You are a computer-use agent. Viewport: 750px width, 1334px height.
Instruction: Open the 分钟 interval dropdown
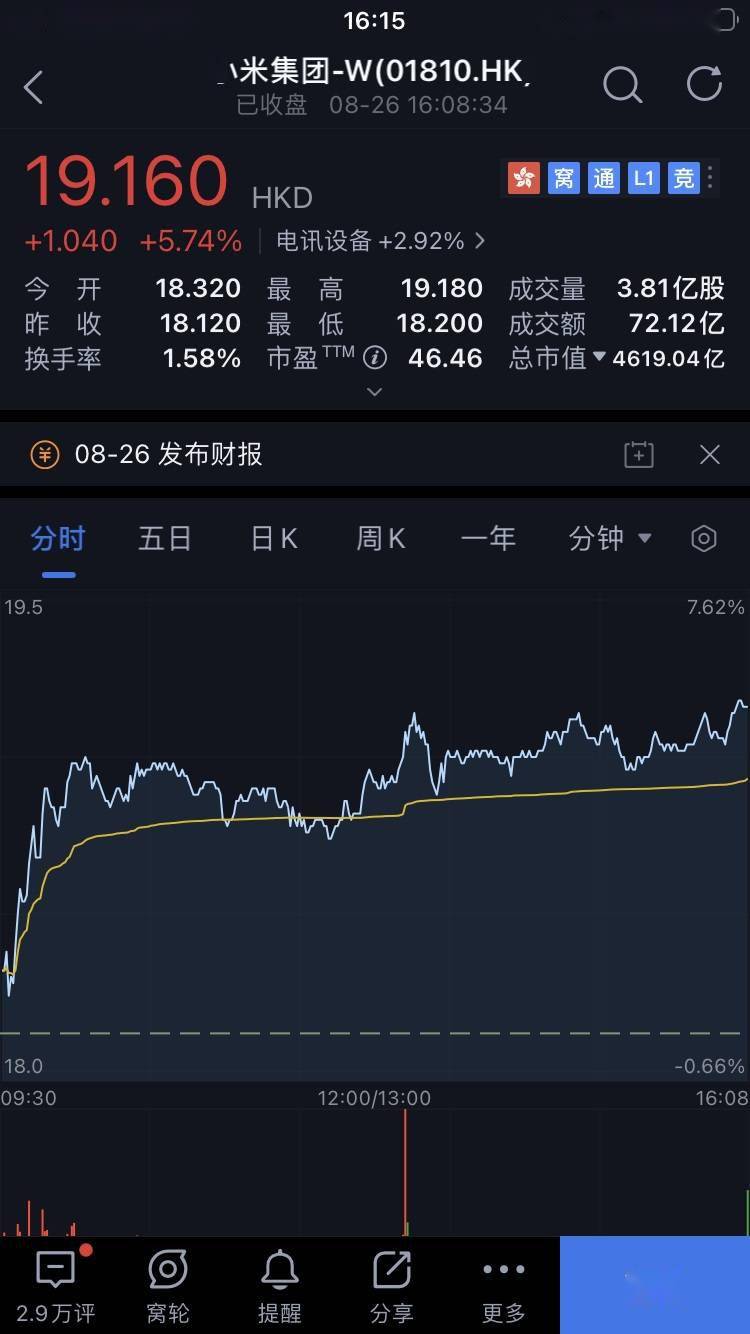pyautogui.click(x=610, y=539)
